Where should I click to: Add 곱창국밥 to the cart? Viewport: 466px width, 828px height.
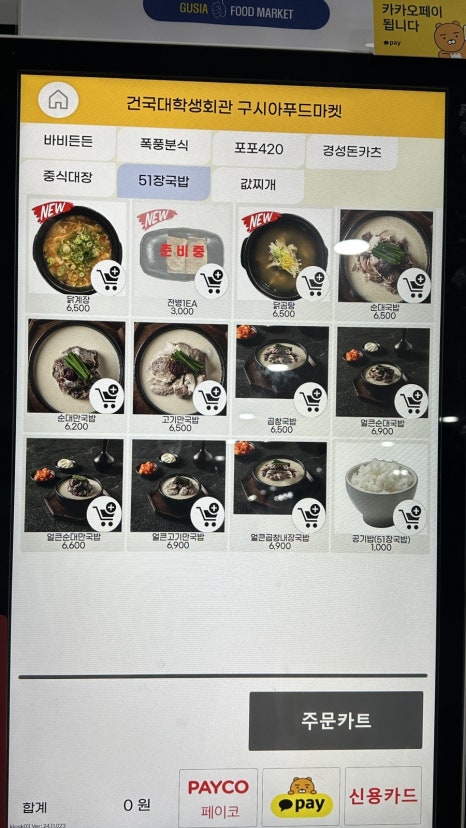[310, 400]
